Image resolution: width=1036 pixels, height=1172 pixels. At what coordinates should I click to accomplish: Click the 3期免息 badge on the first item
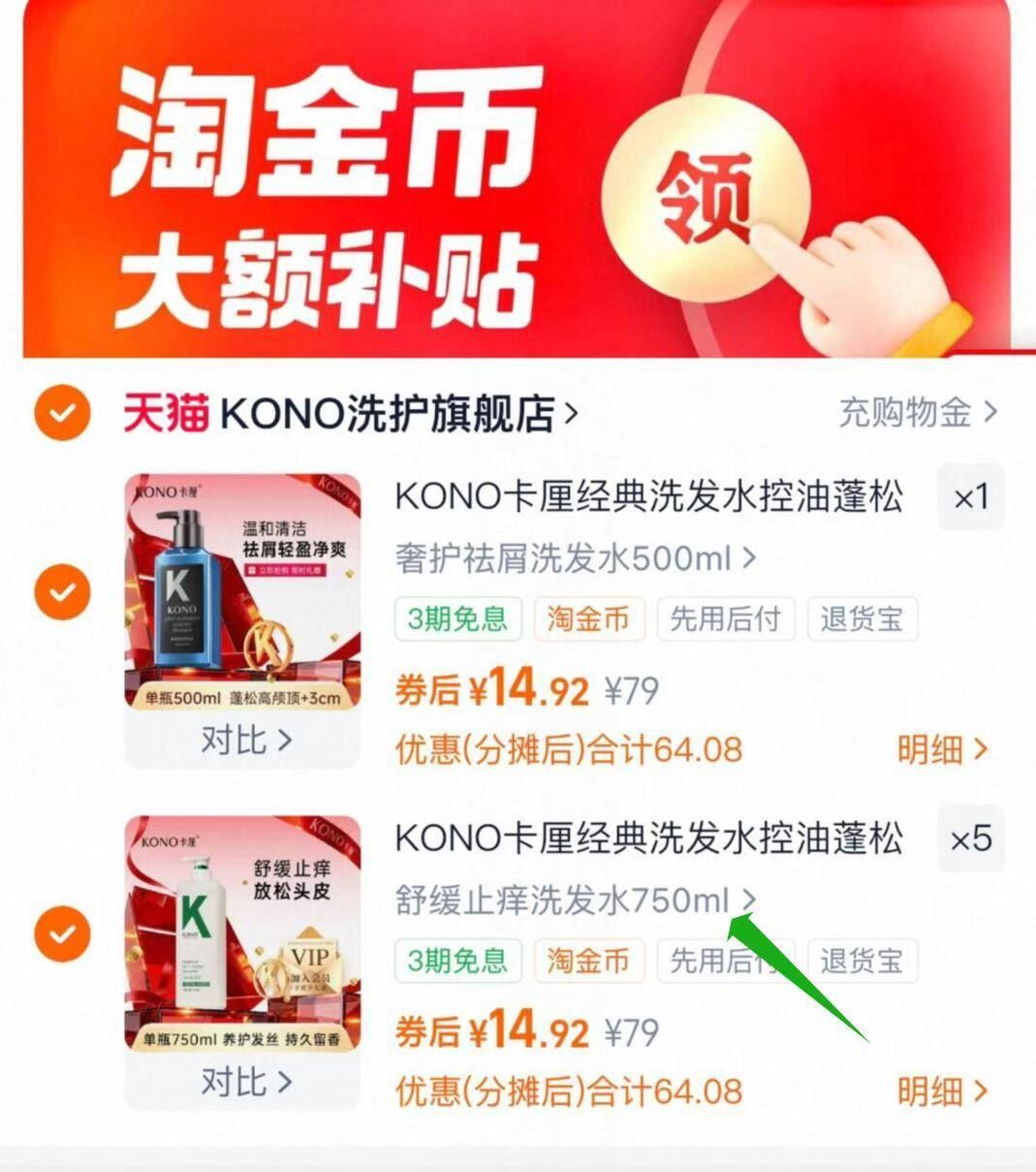tap(456, 619)
